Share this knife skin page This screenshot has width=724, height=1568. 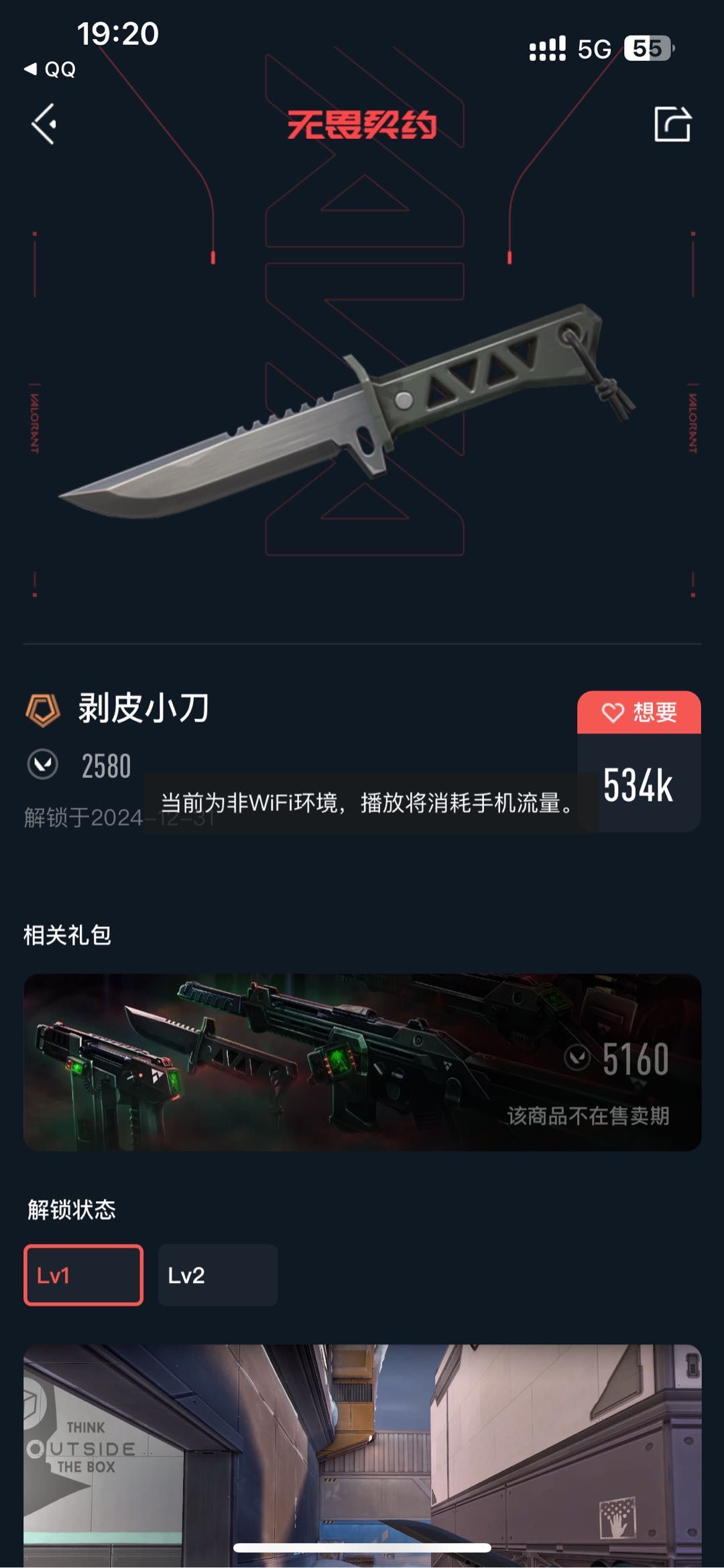click(x=672, y=124)
